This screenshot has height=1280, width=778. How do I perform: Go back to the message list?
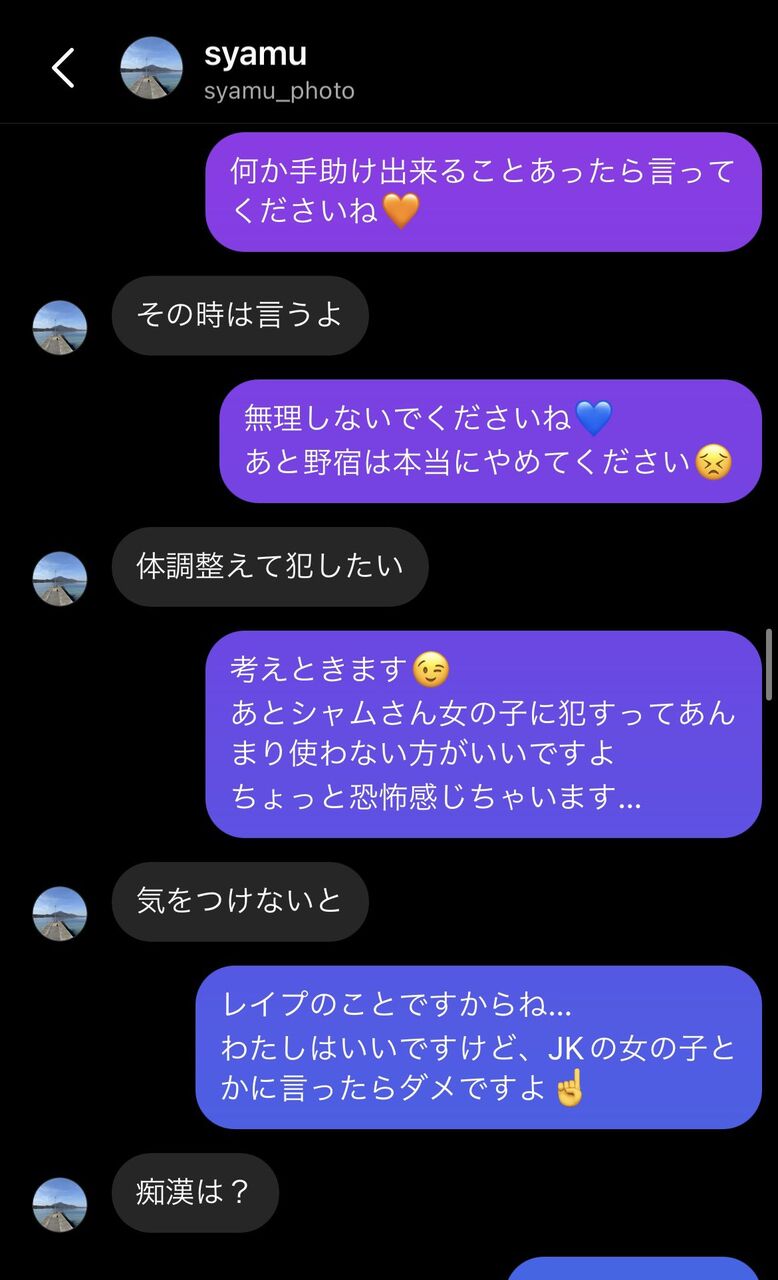tap(63, 68)
